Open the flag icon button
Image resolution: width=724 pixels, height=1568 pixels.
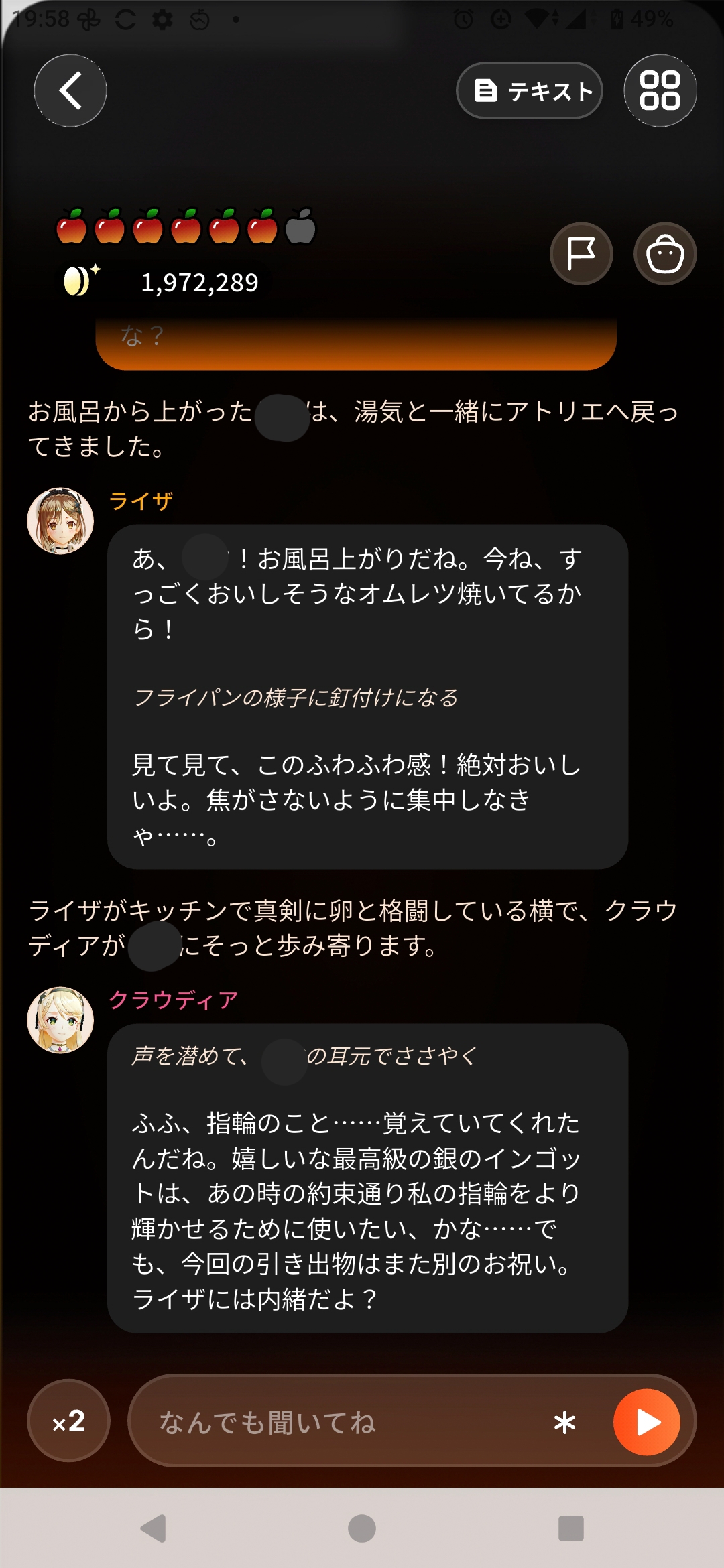[581, 254]
